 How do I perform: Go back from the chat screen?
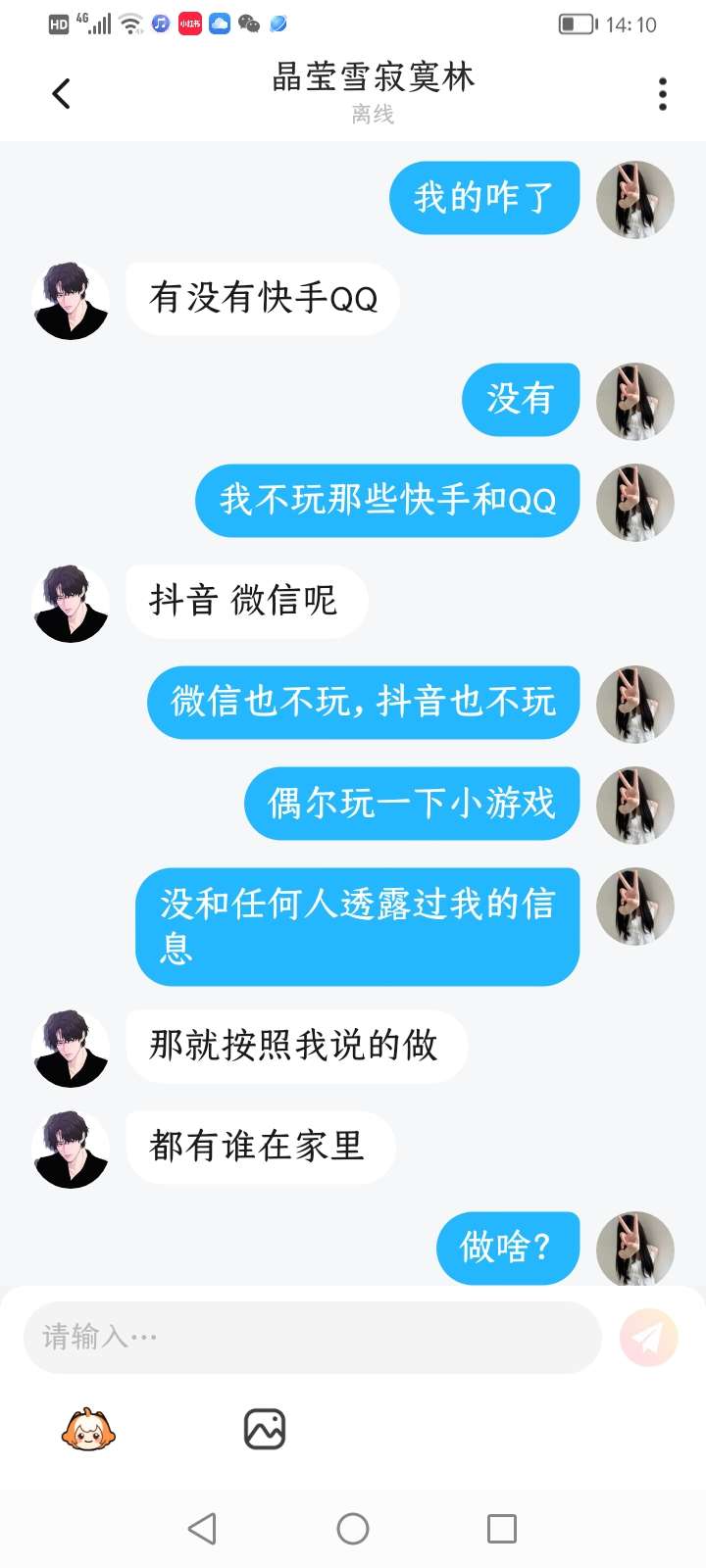click(x=62, y=94)
